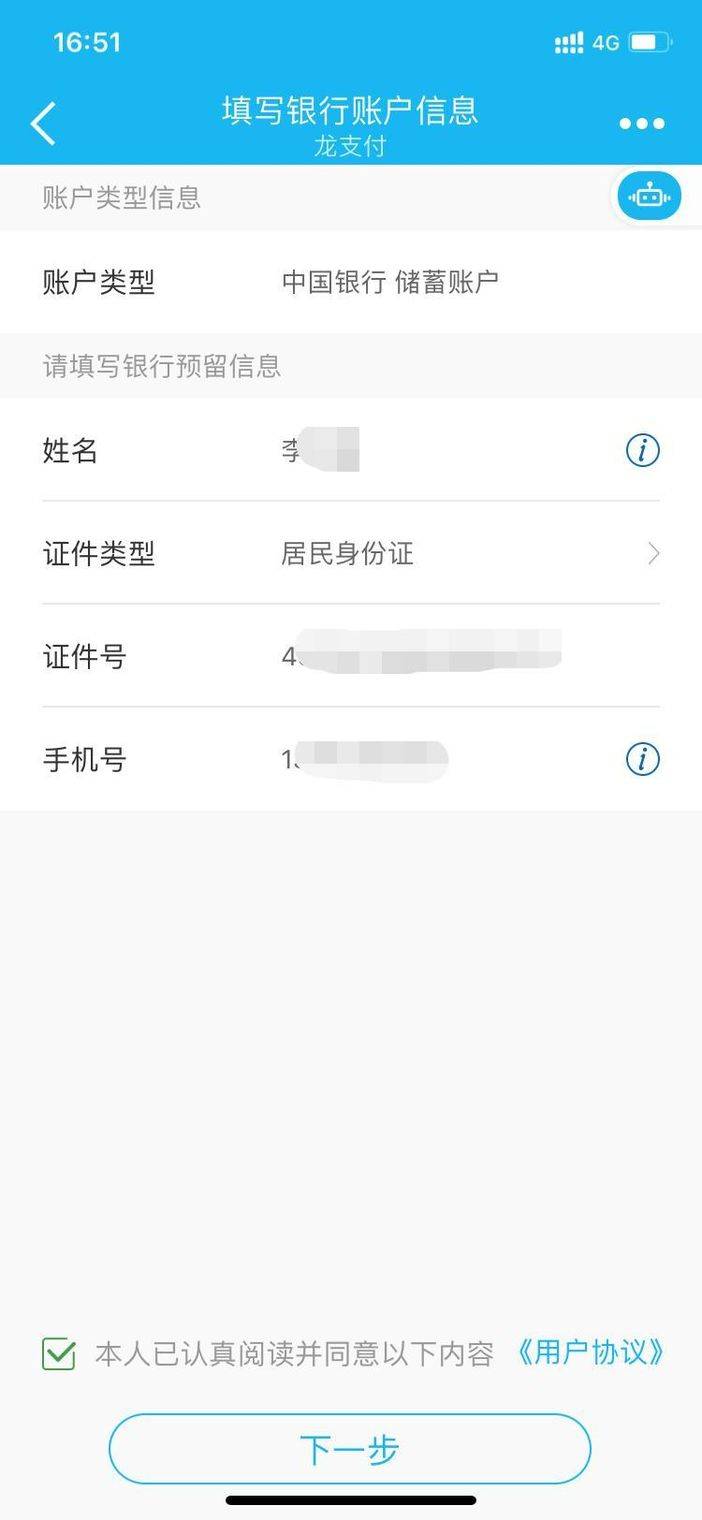Open the robot assistant icon
The image size is (702, 1520).
[649, 197]
